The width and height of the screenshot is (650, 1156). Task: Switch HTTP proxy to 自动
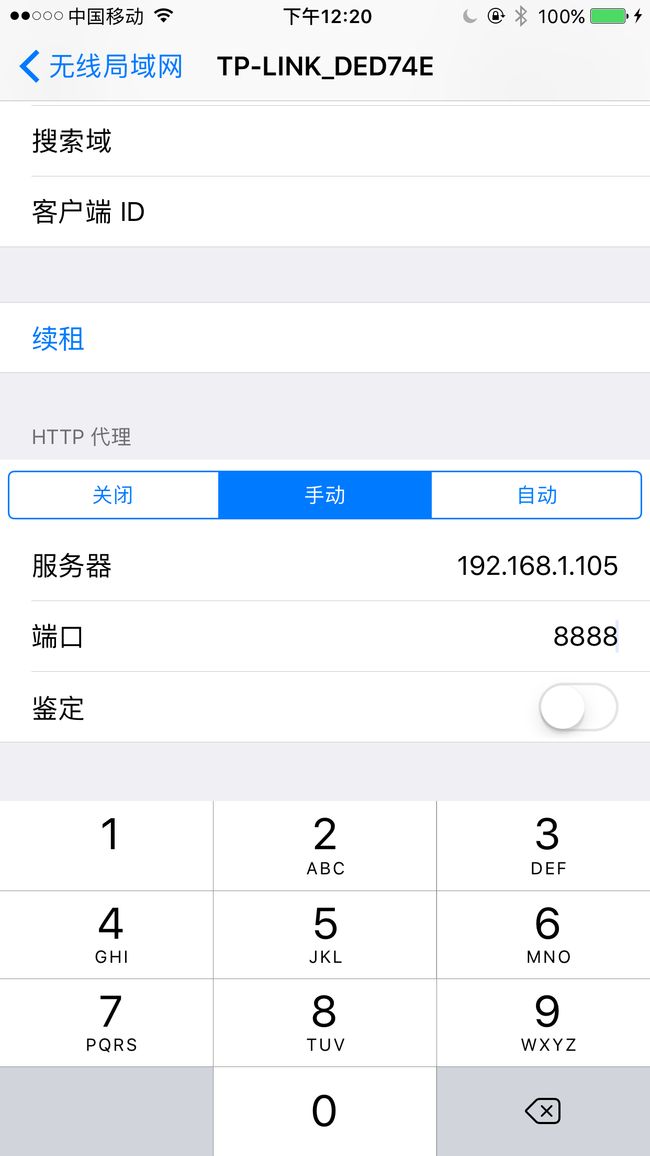coord(537,495)
